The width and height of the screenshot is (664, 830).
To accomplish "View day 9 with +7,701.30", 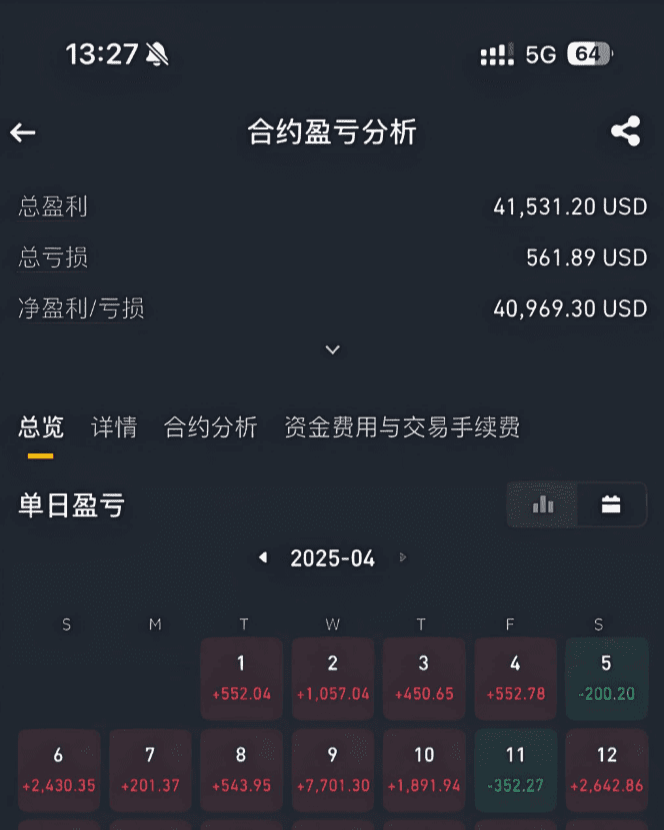I will click(333, 770).
